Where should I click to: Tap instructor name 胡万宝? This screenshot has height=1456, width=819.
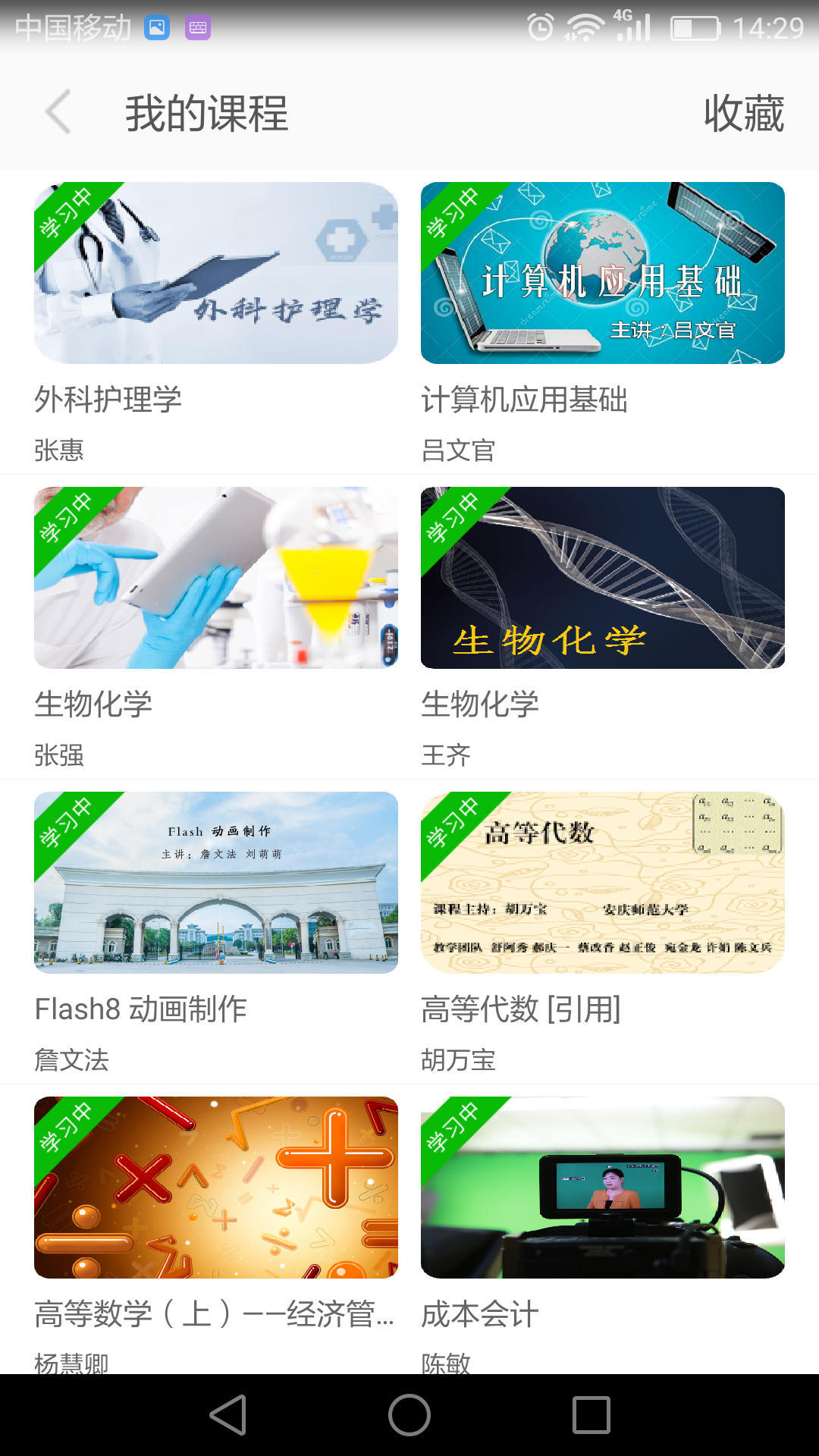coord(458,1061)
